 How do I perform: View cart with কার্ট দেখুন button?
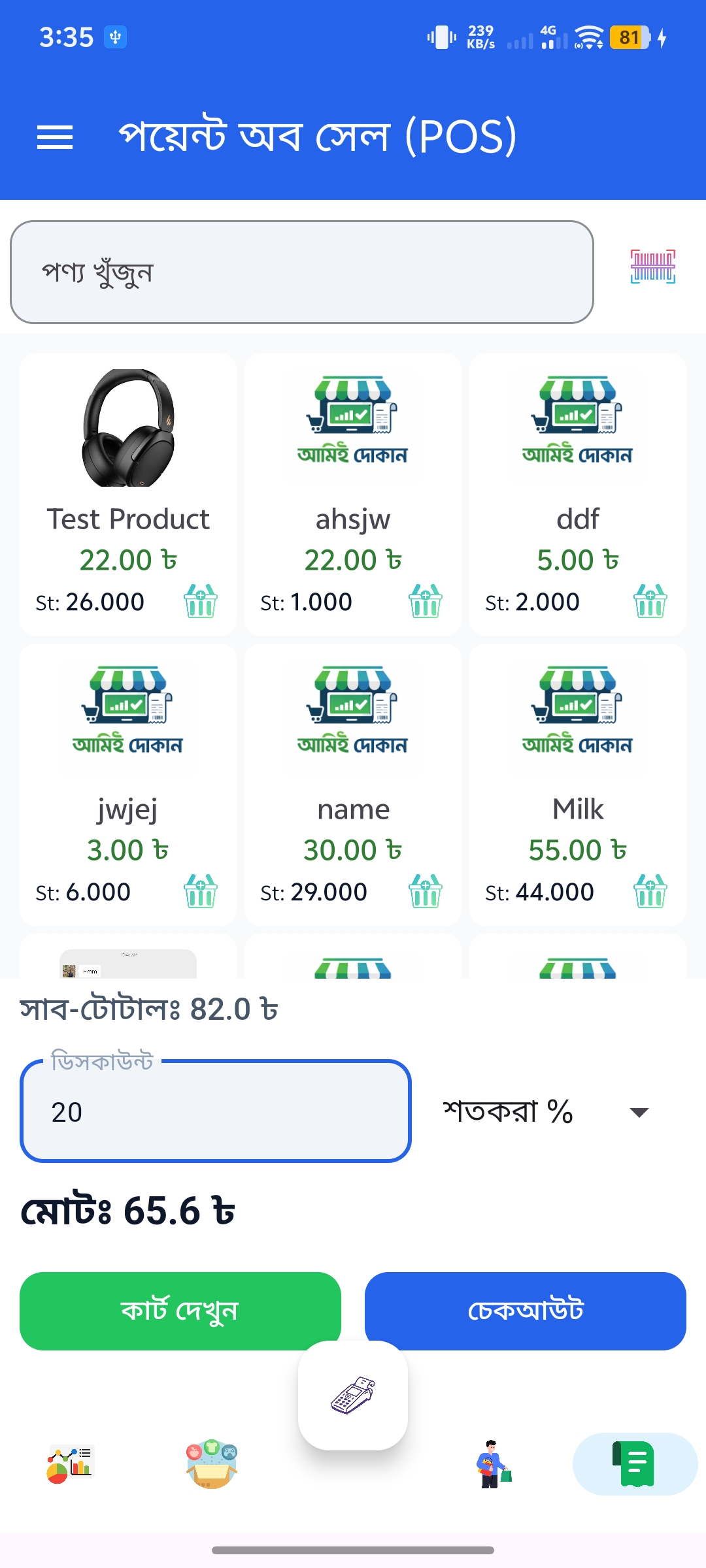tap(180, 1311)
